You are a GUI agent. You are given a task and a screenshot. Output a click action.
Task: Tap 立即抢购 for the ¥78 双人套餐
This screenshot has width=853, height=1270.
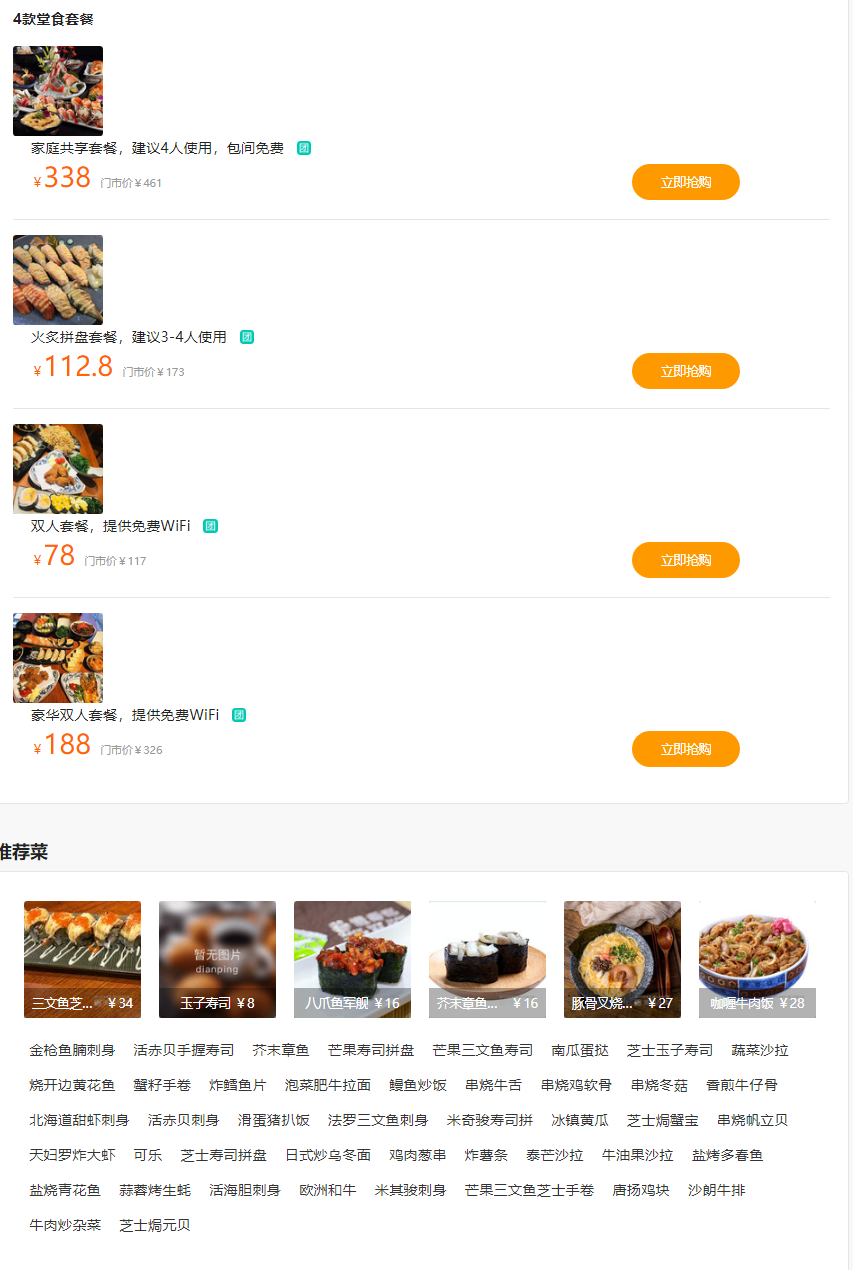point(685,560)
